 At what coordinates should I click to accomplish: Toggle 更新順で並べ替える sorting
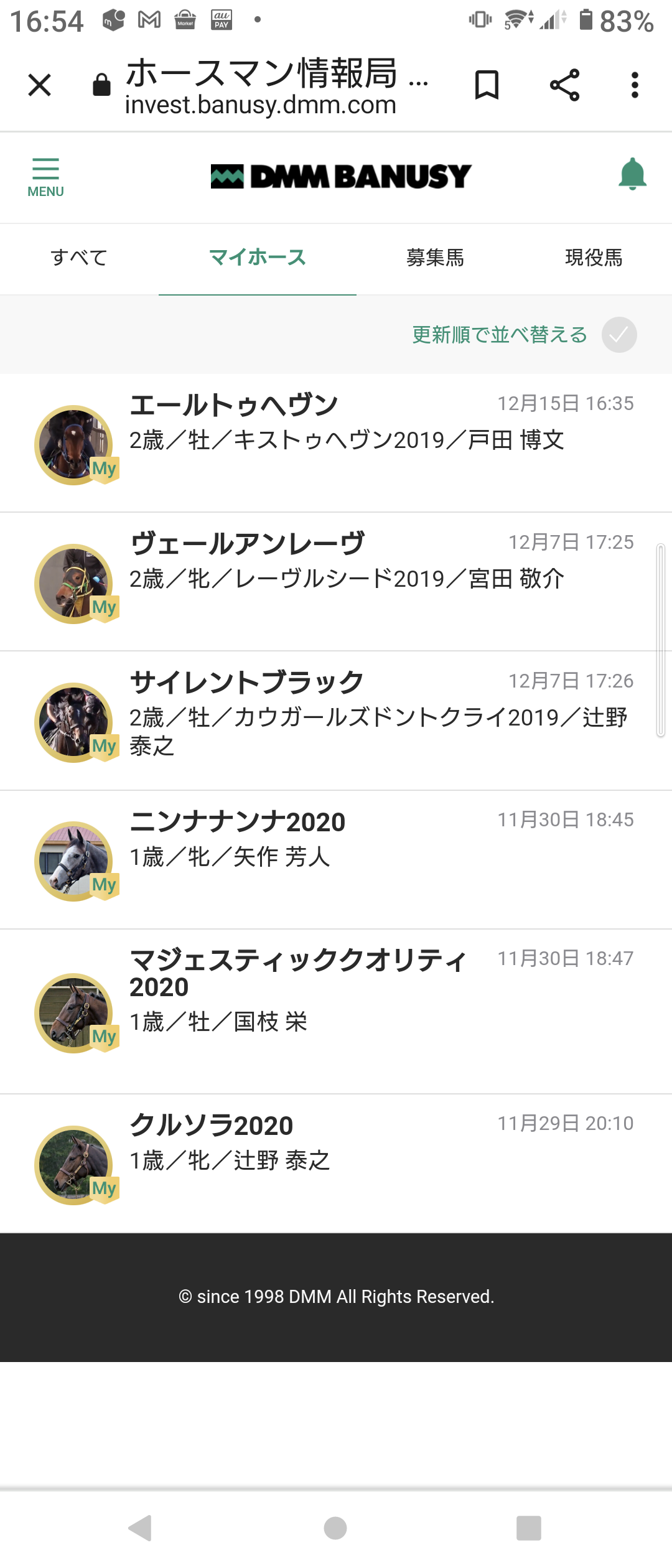tap(618, 335)
